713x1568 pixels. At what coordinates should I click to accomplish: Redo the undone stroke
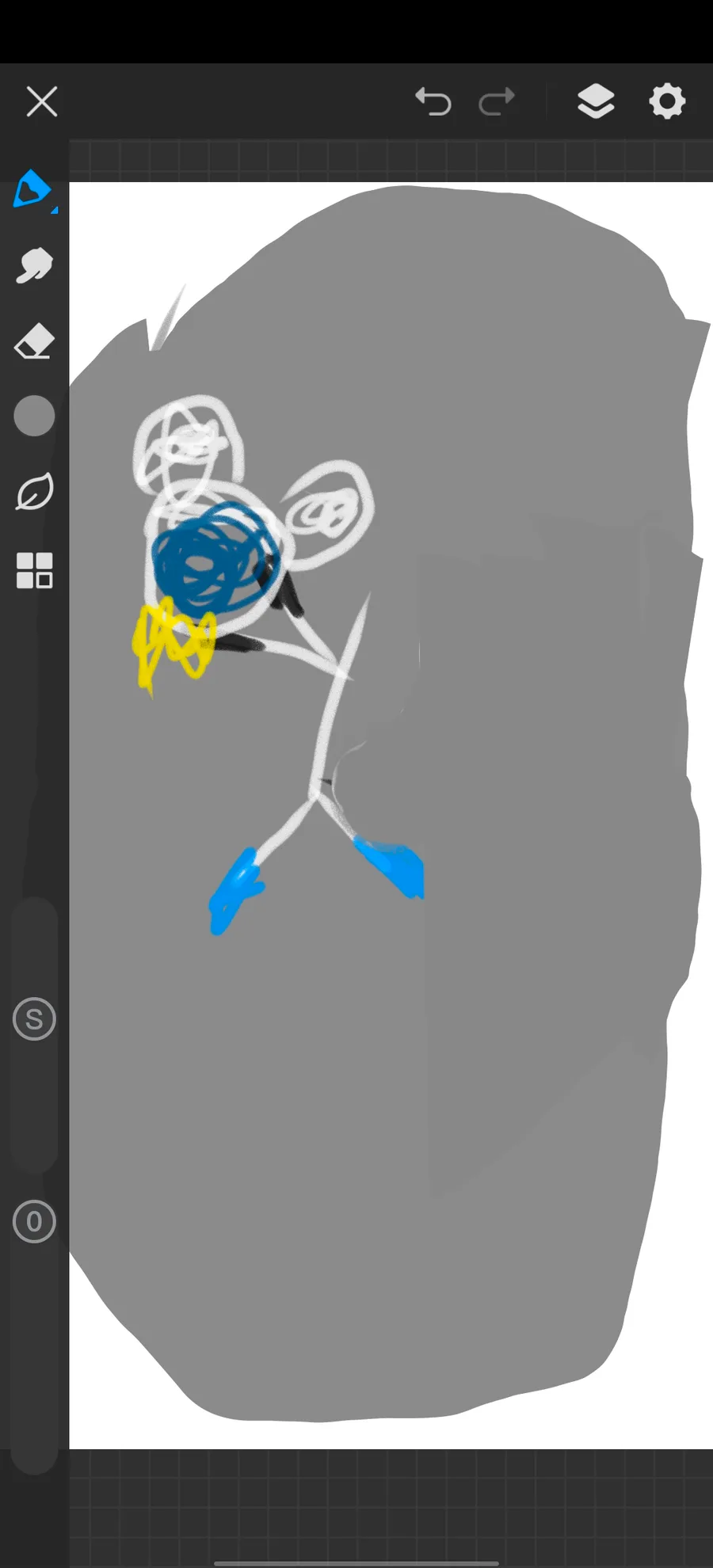click(x=497, y=101)
